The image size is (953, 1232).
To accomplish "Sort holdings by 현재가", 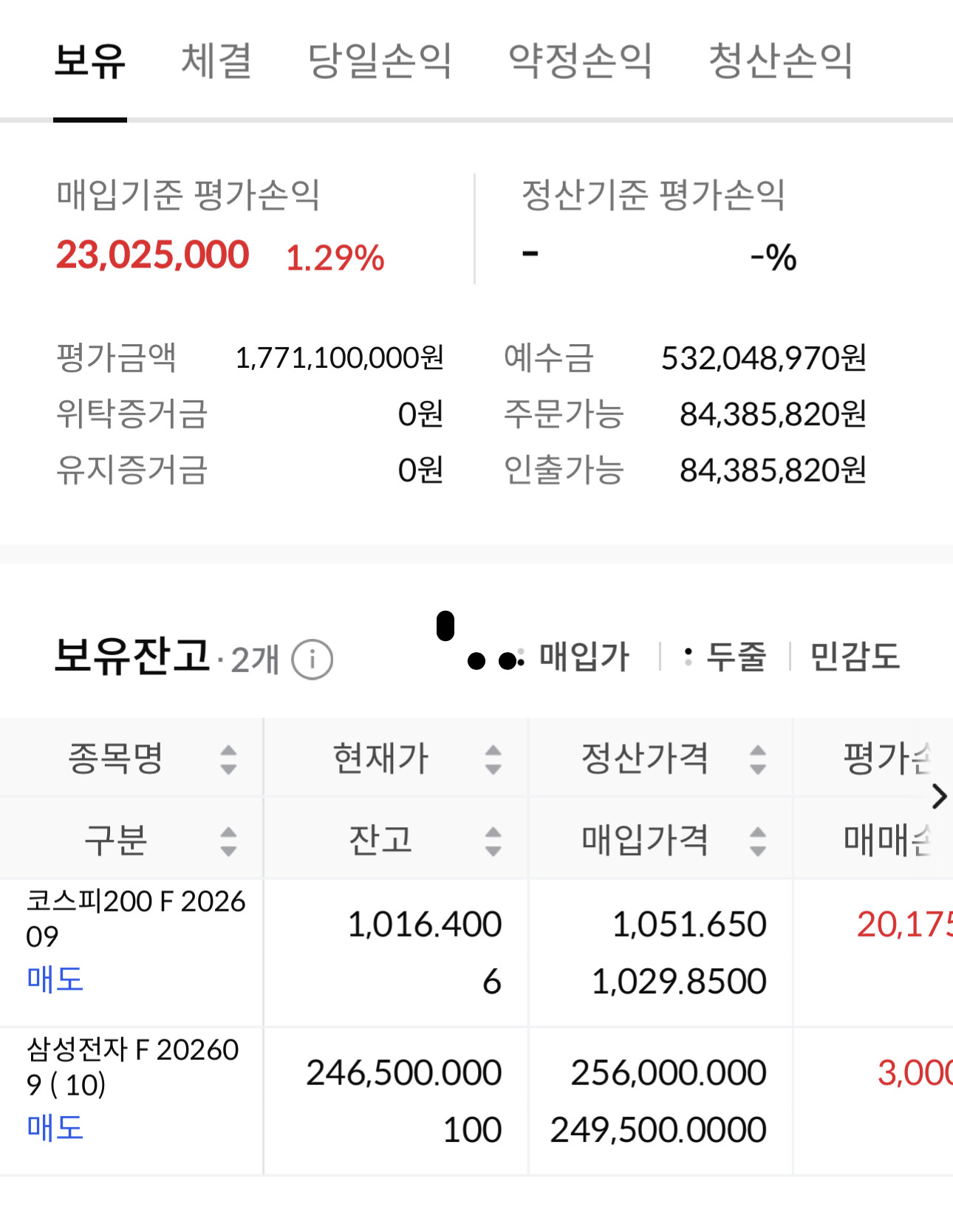I will coord(396,759).
